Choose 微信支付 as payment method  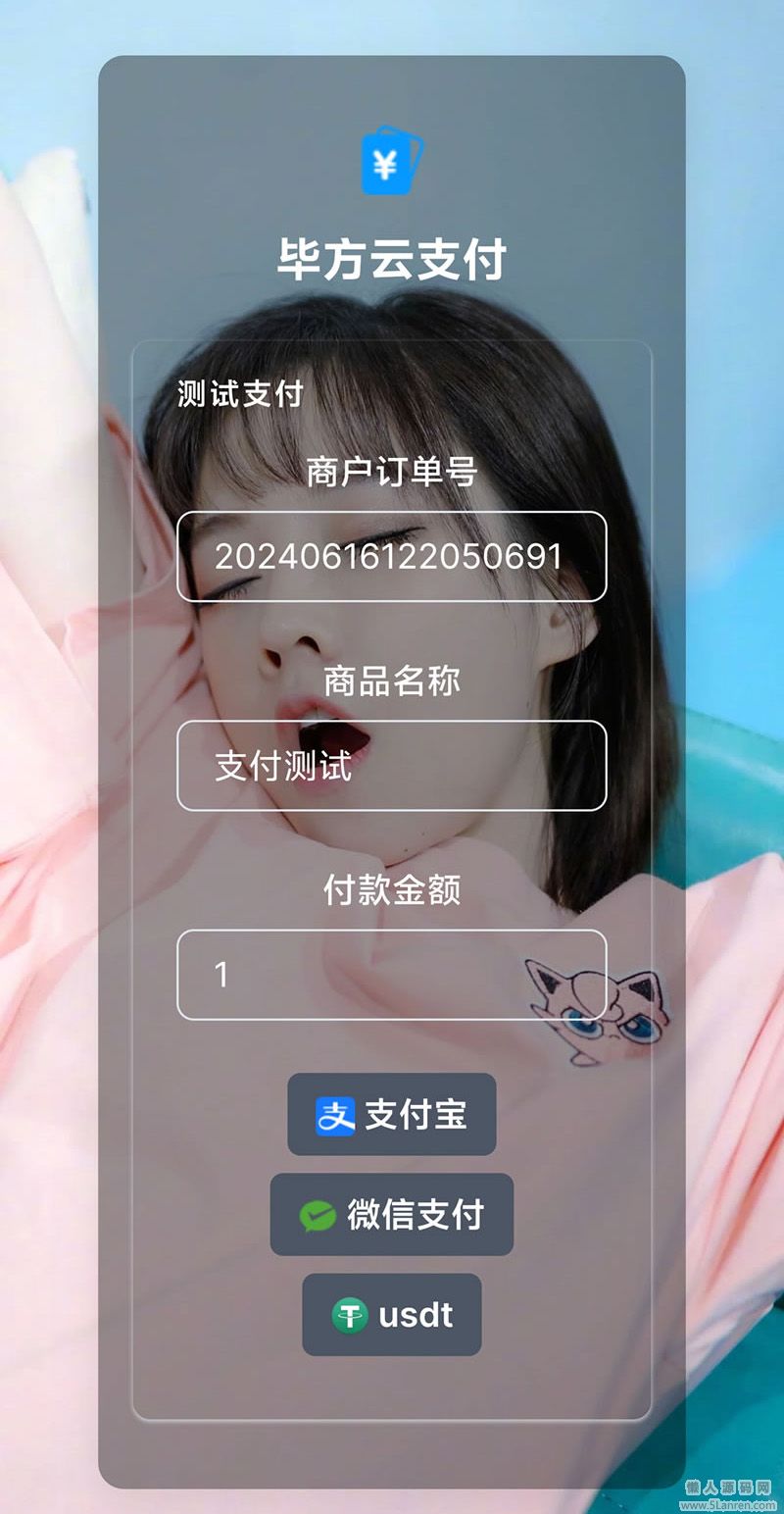[391, 1215]
